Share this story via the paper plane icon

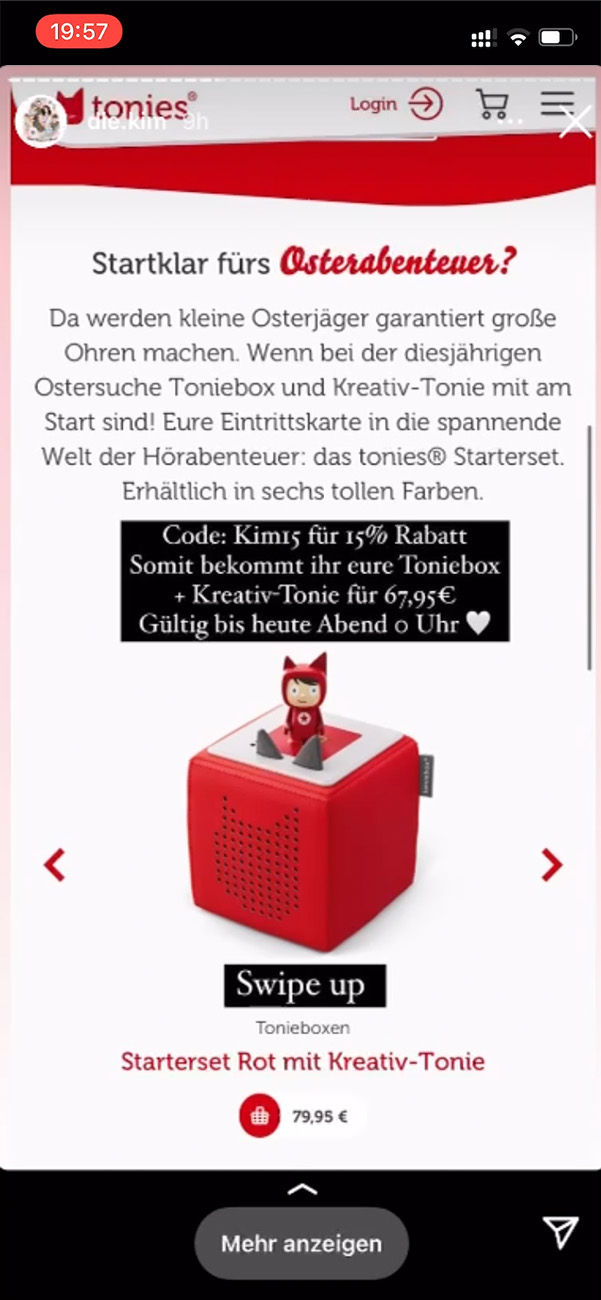point(560,1234)
